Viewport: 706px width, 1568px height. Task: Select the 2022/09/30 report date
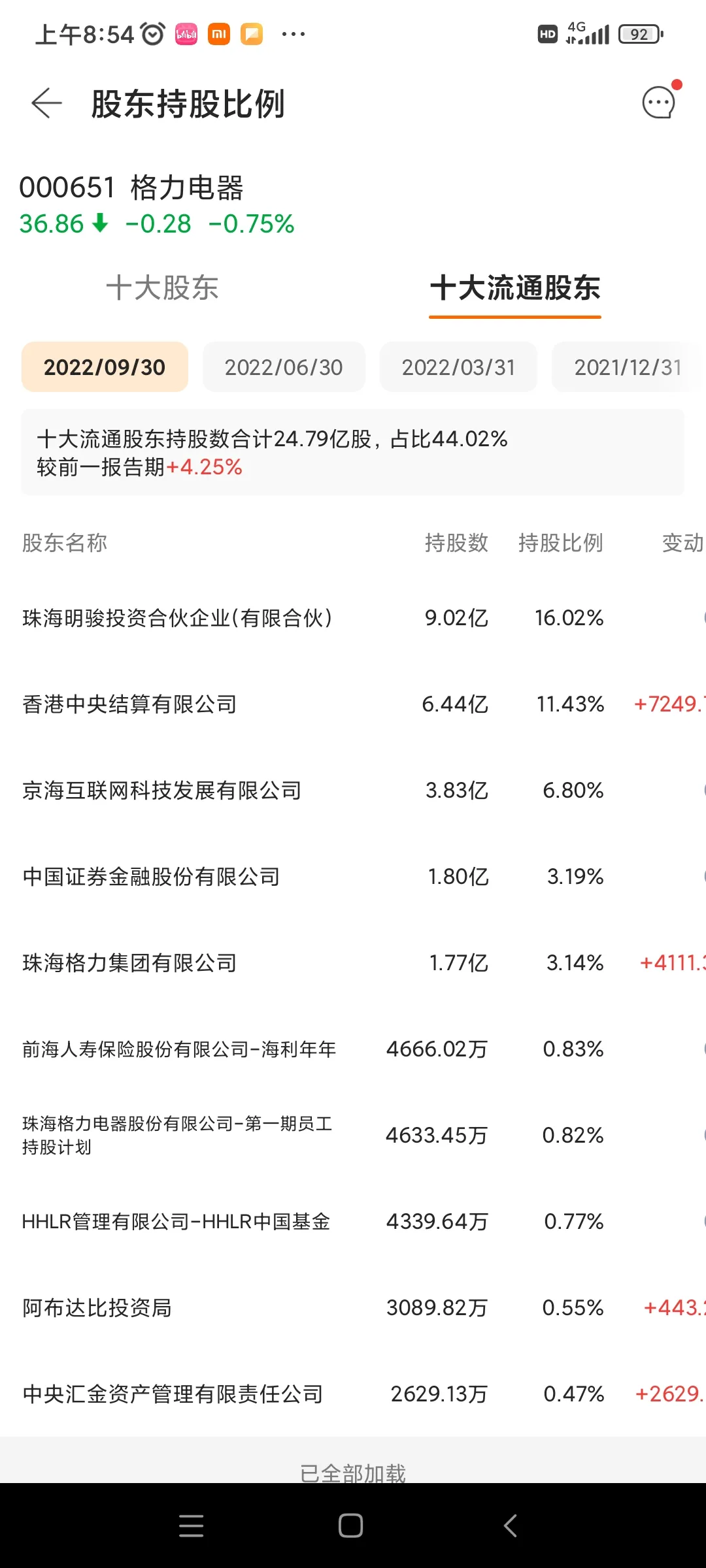point(105,367)
